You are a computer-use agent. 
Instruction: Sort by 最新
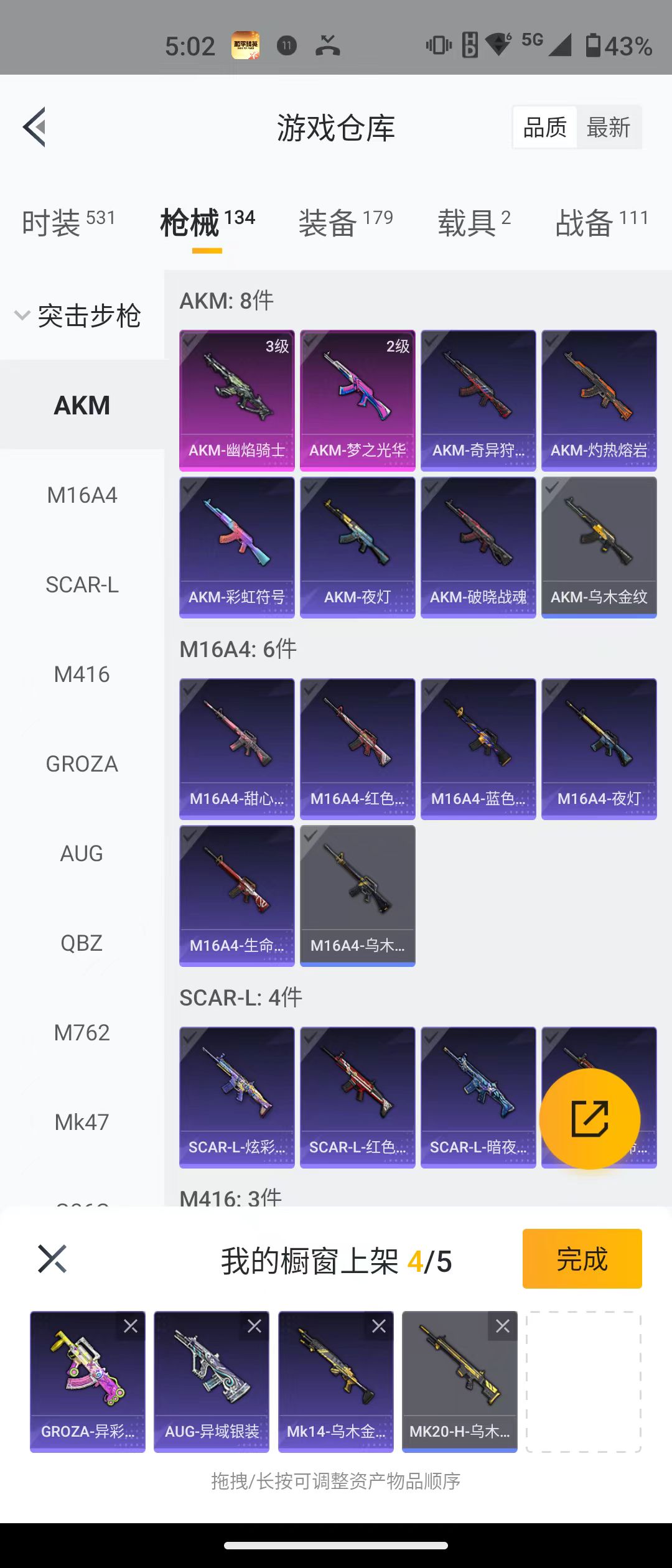[x=608, y=128]
